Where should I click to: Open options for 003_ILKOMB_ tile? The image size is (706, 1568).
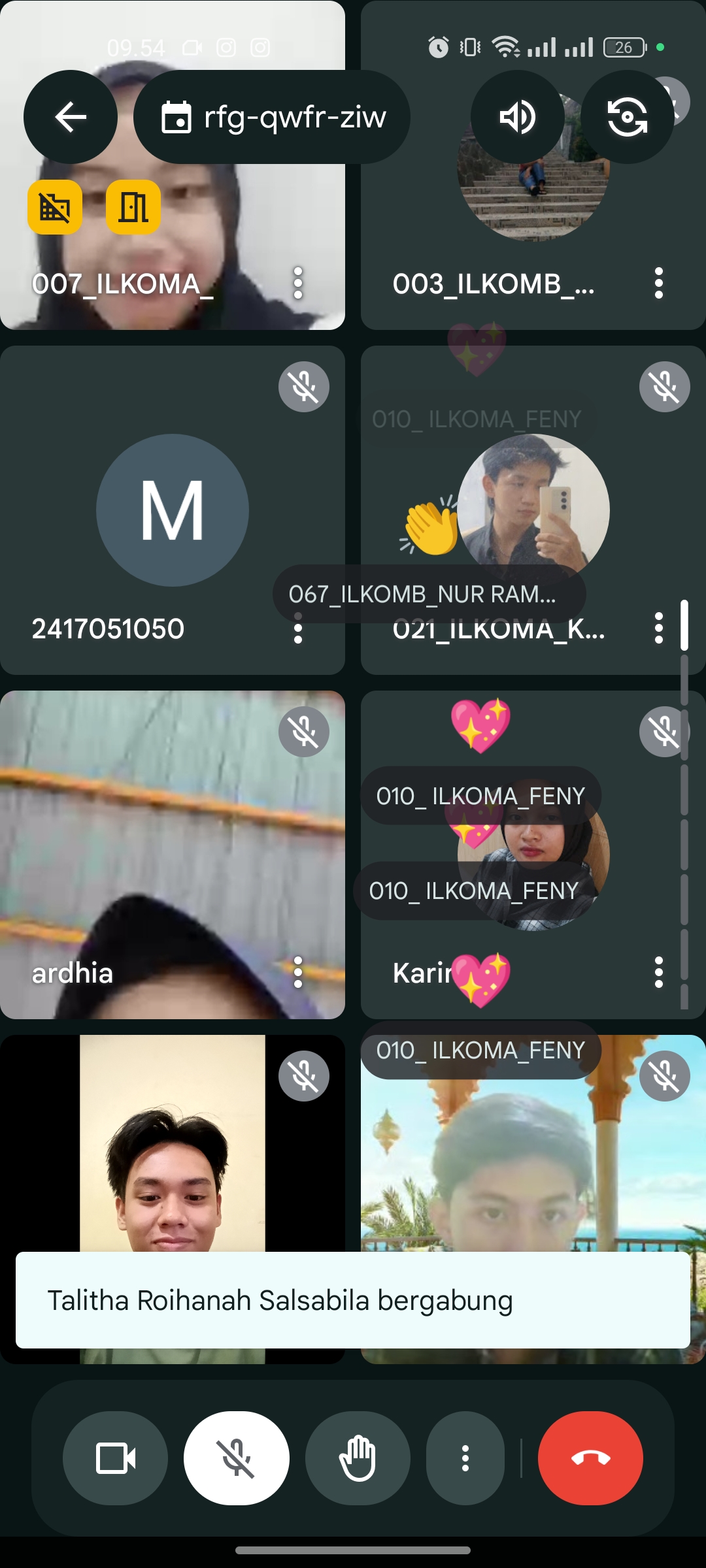click(x=658, y=284)
